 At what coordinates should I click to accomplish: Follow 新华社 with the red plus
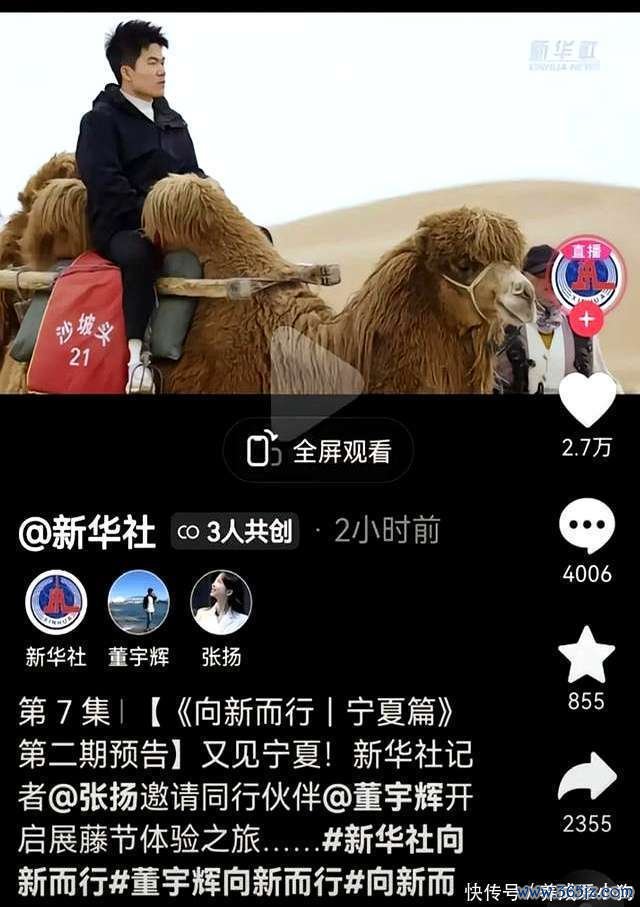(x=587, y=321)
